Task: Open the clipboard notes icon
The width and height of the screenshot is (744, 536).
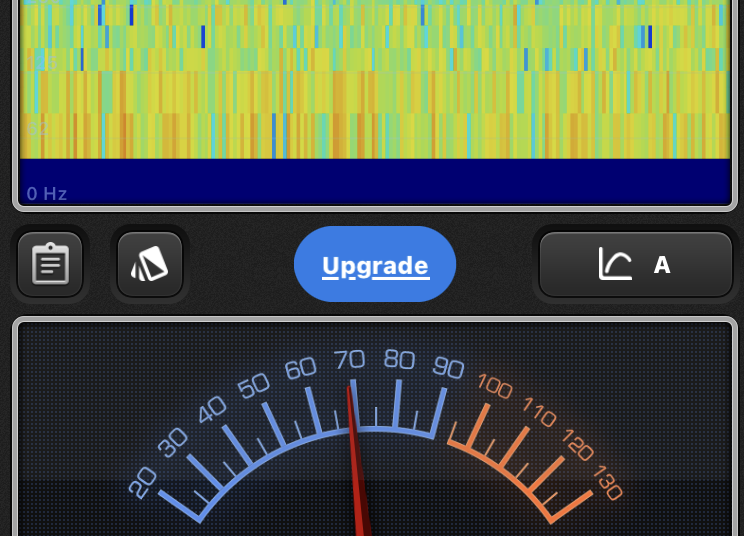Action: pyautogui.click(x=50, y=265)
